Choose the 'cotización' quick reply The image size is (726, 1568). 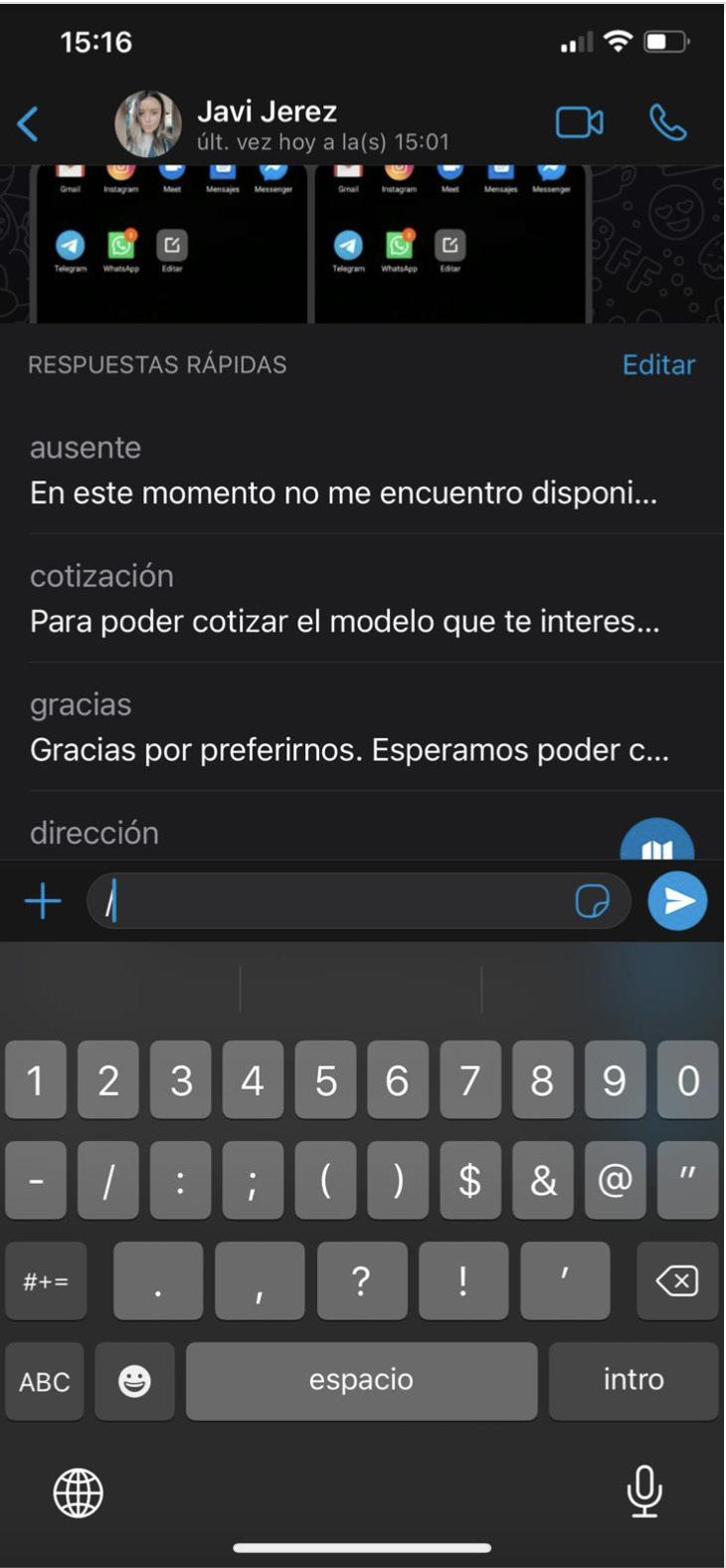[343, 599]
